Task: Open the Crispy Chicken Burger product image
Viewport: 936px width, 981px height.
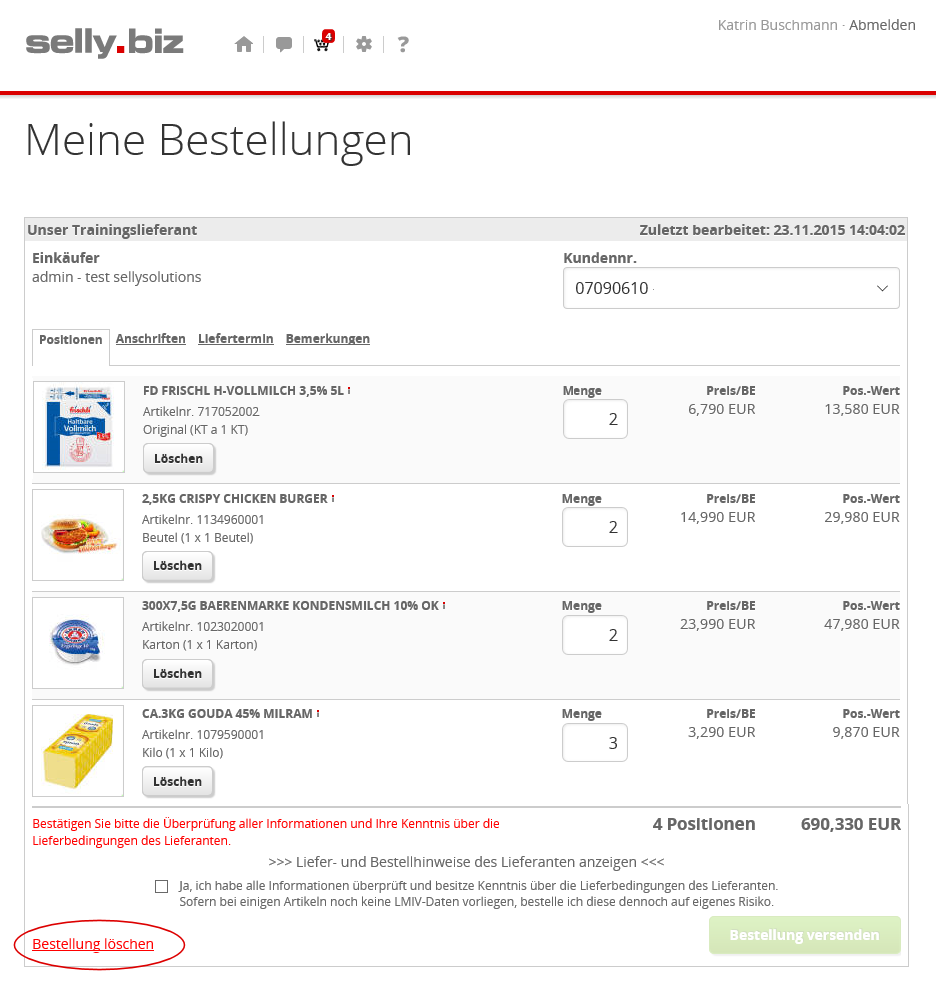Action: [x=78, y=535]
